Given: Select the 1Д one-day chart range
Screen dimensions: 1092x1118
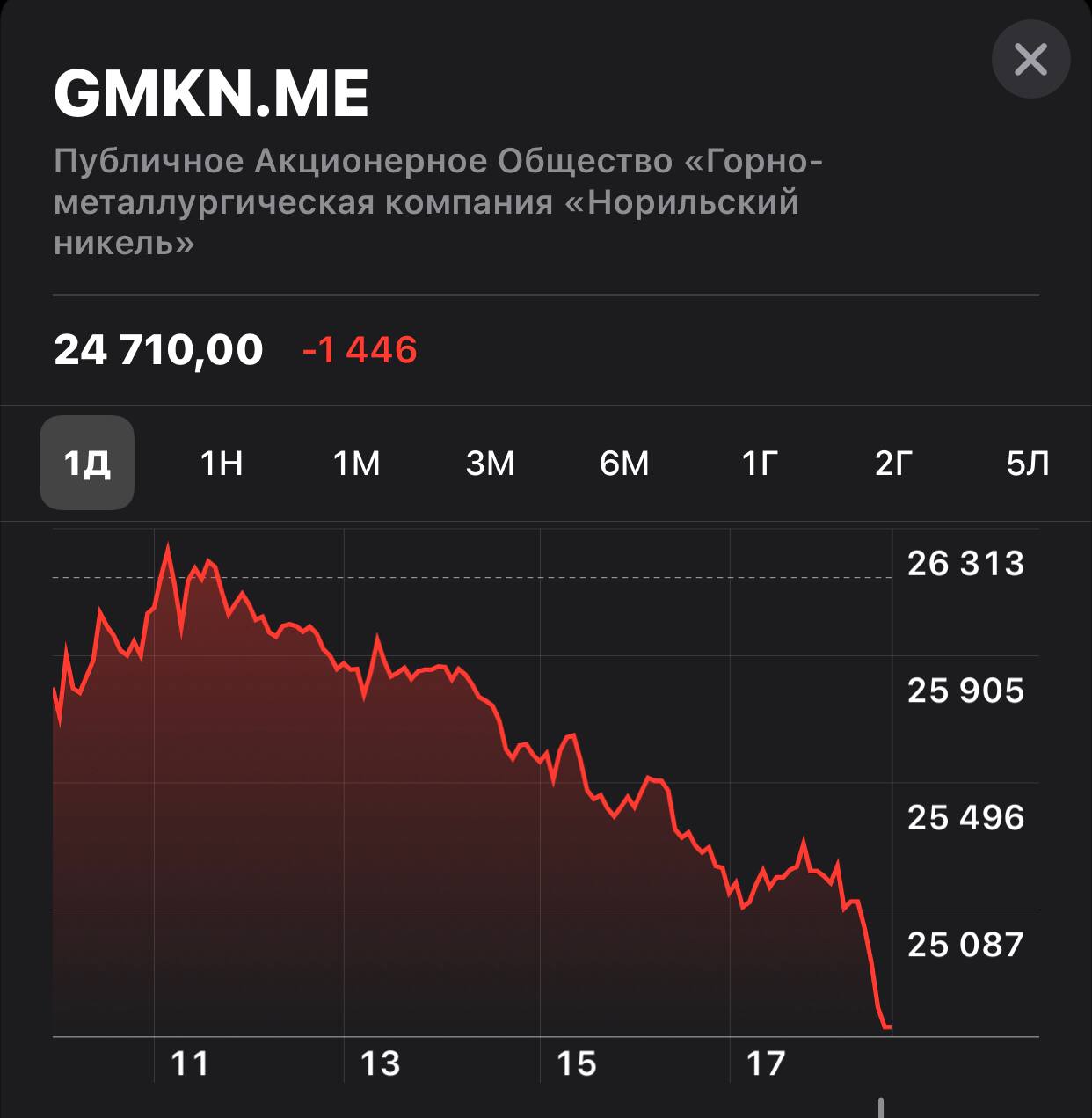Looking at the screenshot, I should [87, 463].
